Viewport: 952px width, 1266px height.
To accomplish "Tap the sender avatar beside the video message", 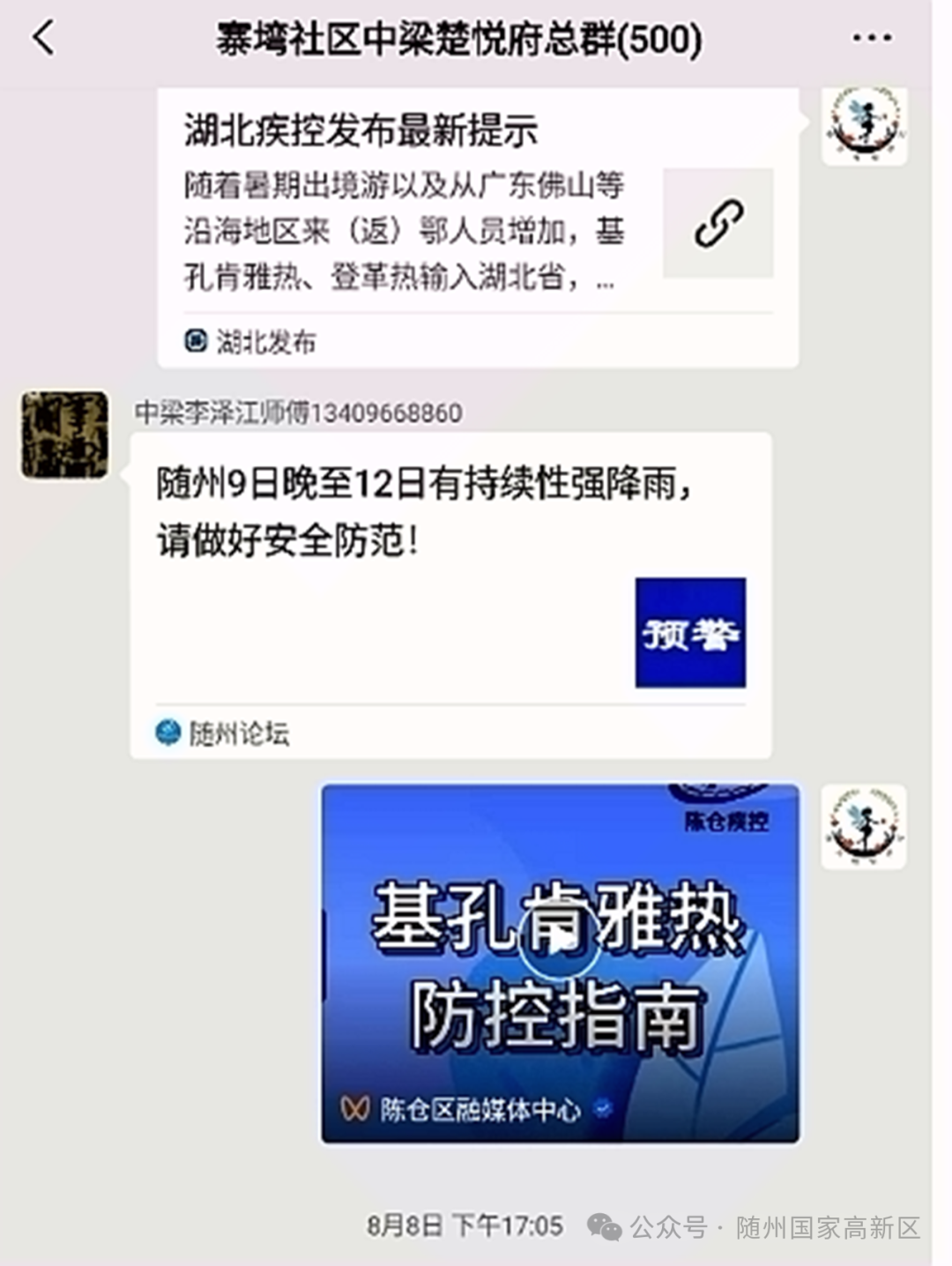I will (x=863, y=826).
